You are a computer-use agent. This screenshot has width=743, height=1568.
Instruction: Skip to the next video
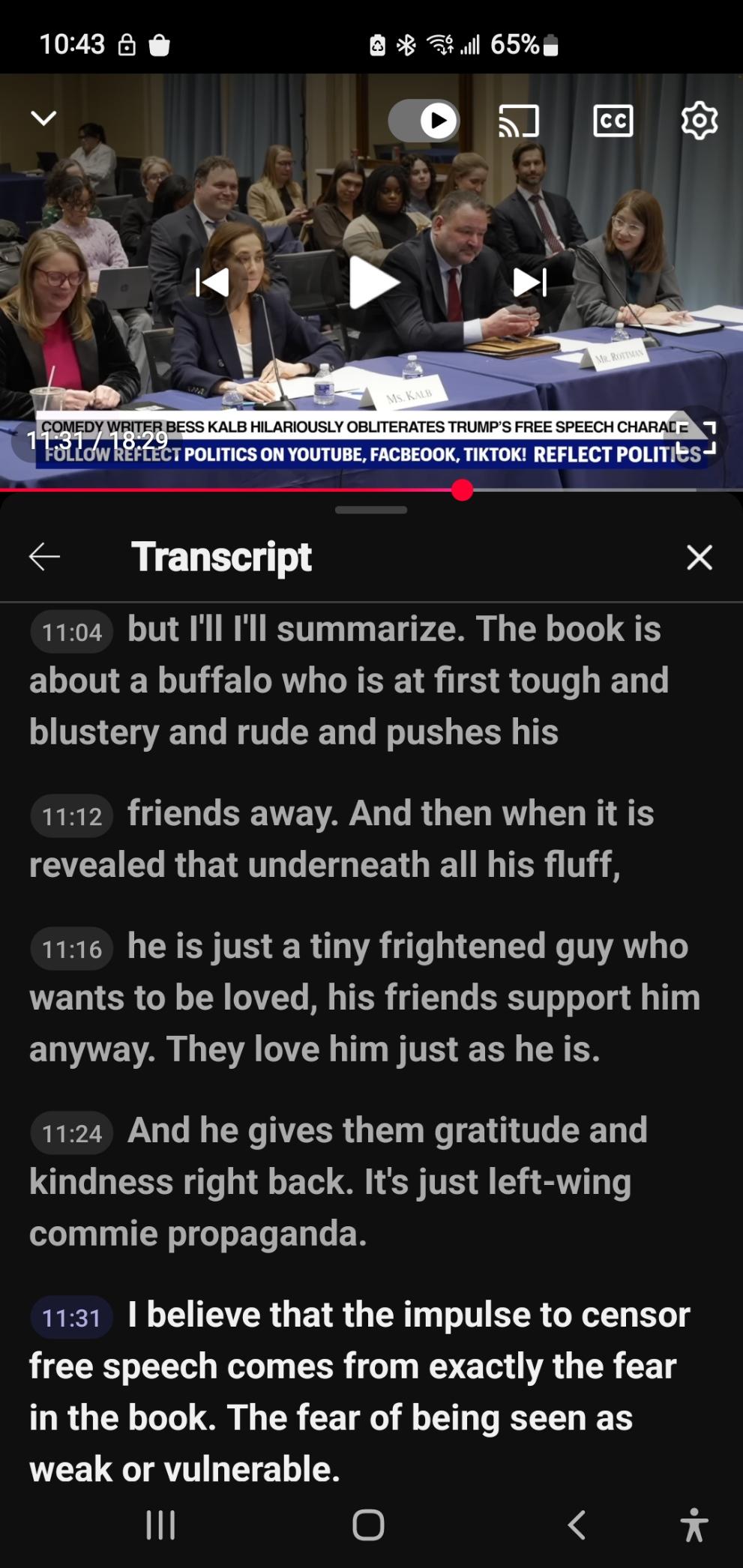pos(530,283)
